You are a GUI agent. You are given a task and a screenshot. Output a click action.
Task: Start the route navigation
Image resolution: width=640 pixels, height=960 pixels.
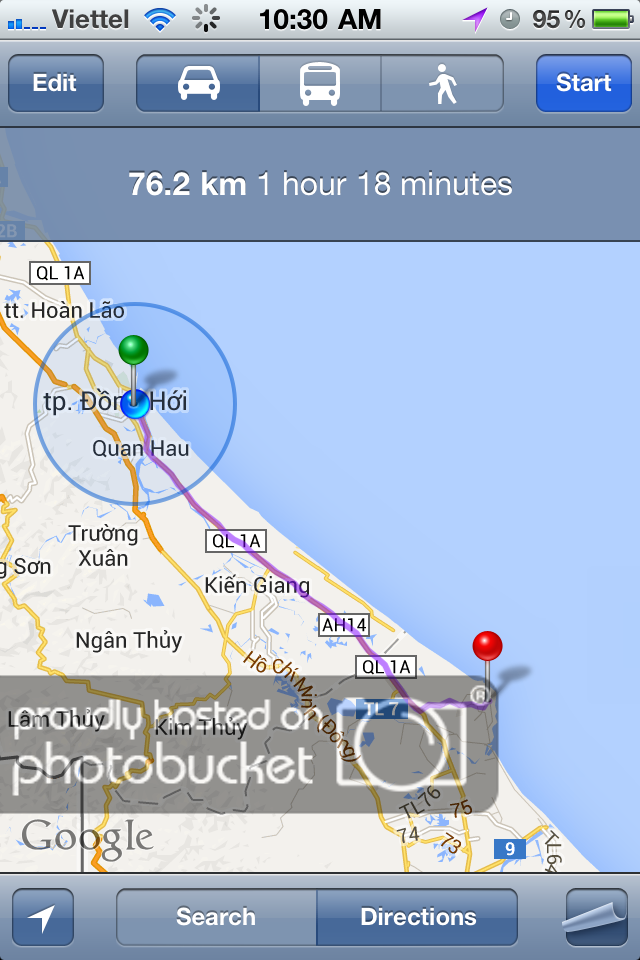(x=583, y=83)
